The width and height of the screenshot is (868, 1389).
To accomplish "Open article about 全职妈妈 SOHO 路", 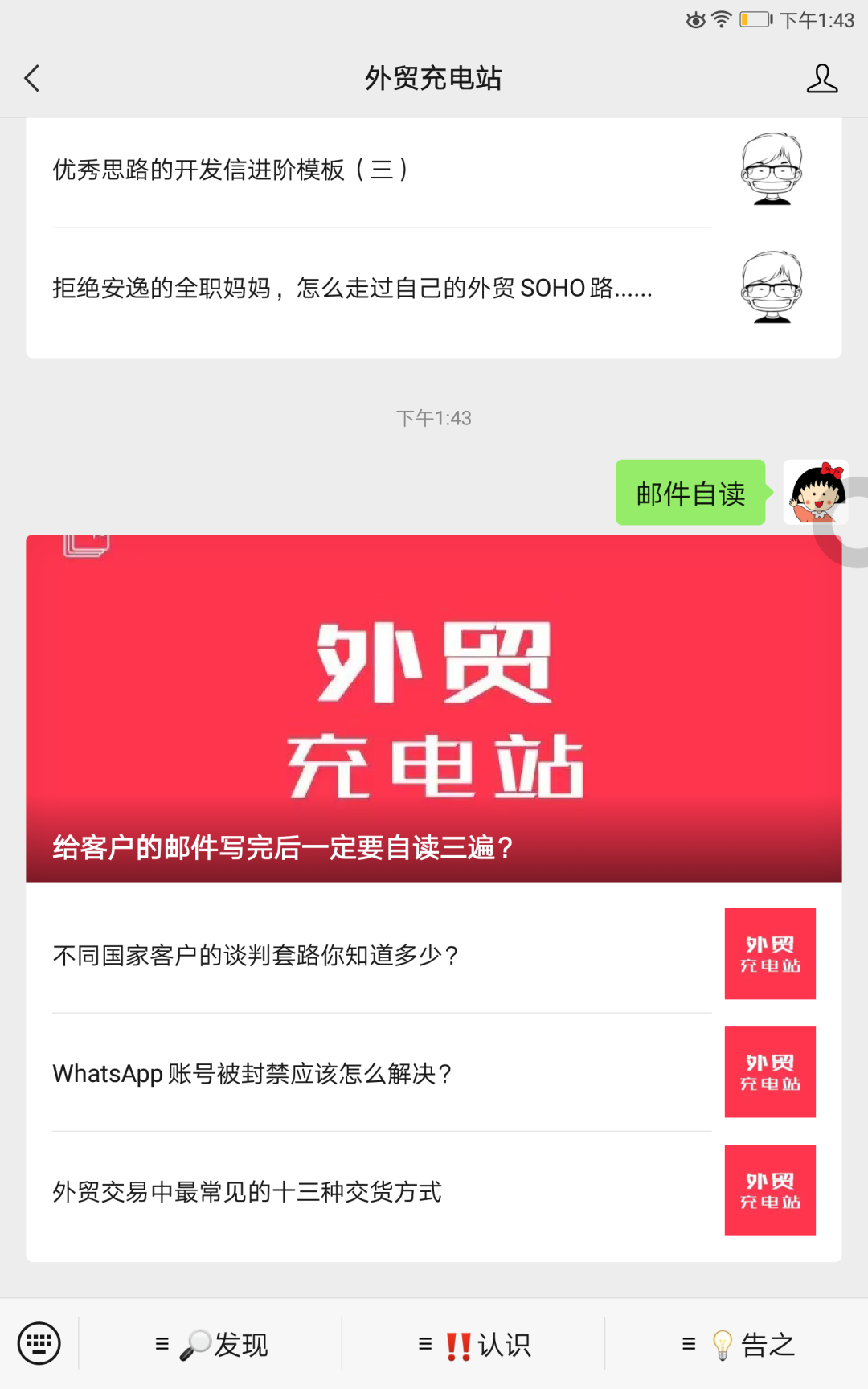I will [434, 288].
